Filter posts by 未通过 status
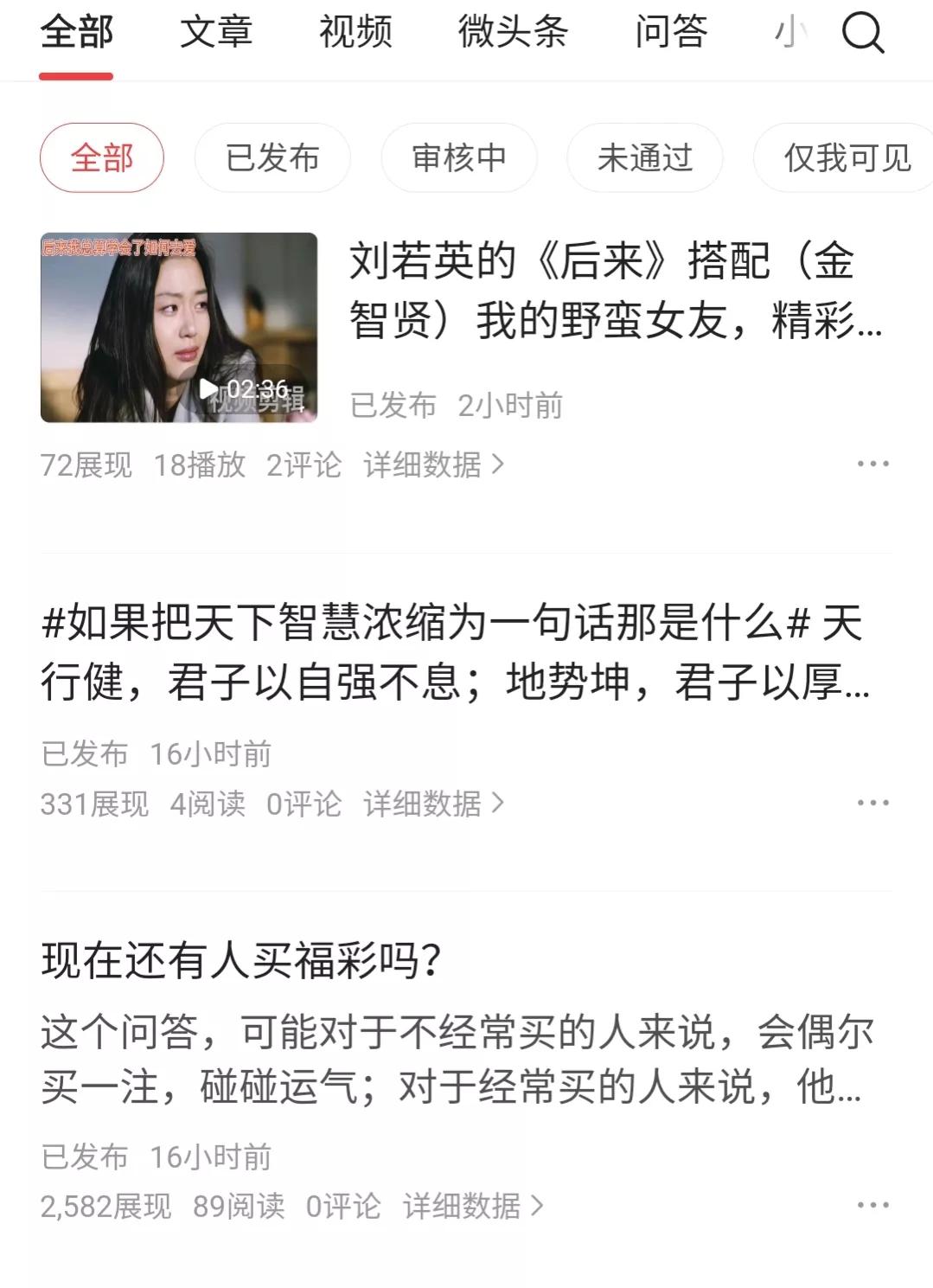 pyautogui.click(x=646, y=157)
